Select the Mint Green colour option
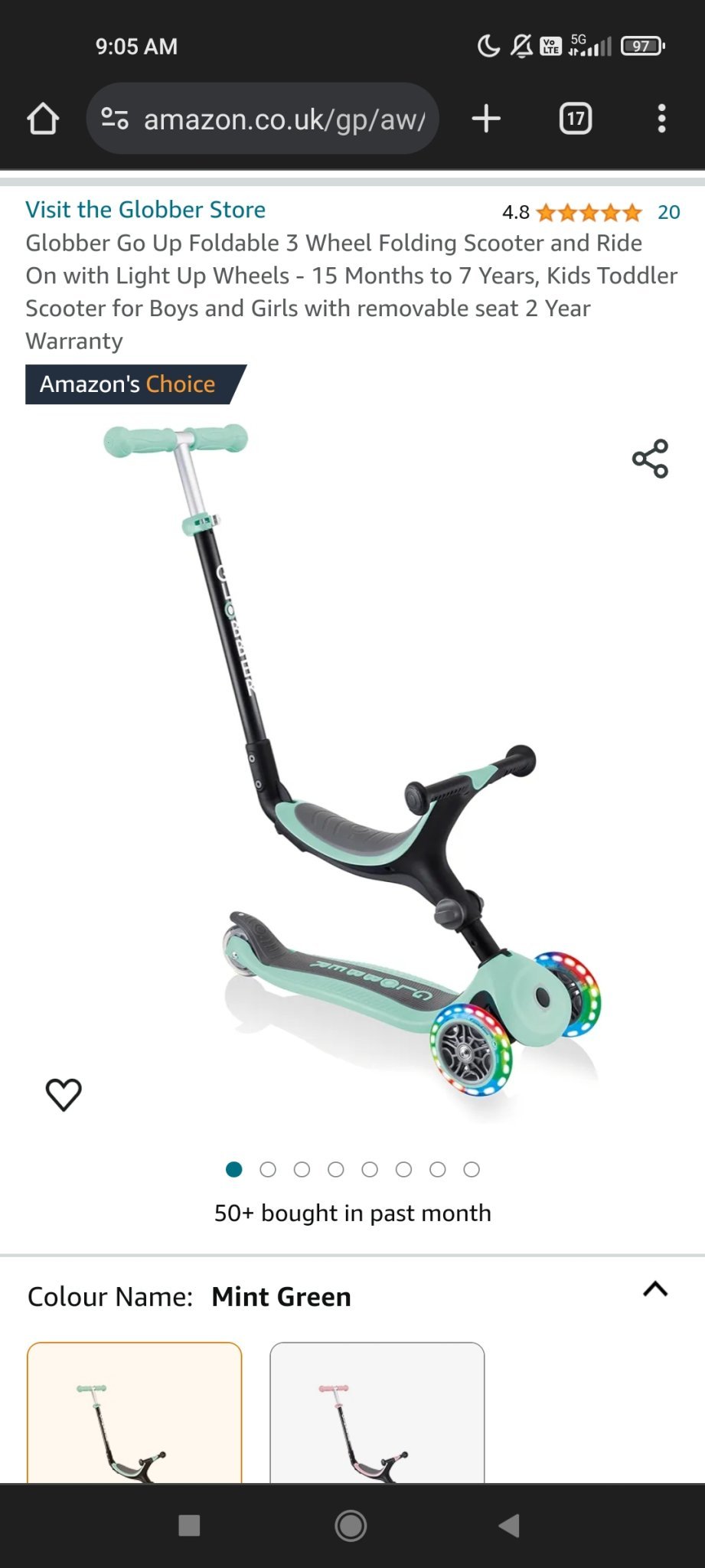The width and height of the screenshot is (705, 1568). pyautogui.click(x=135, y=1412)
